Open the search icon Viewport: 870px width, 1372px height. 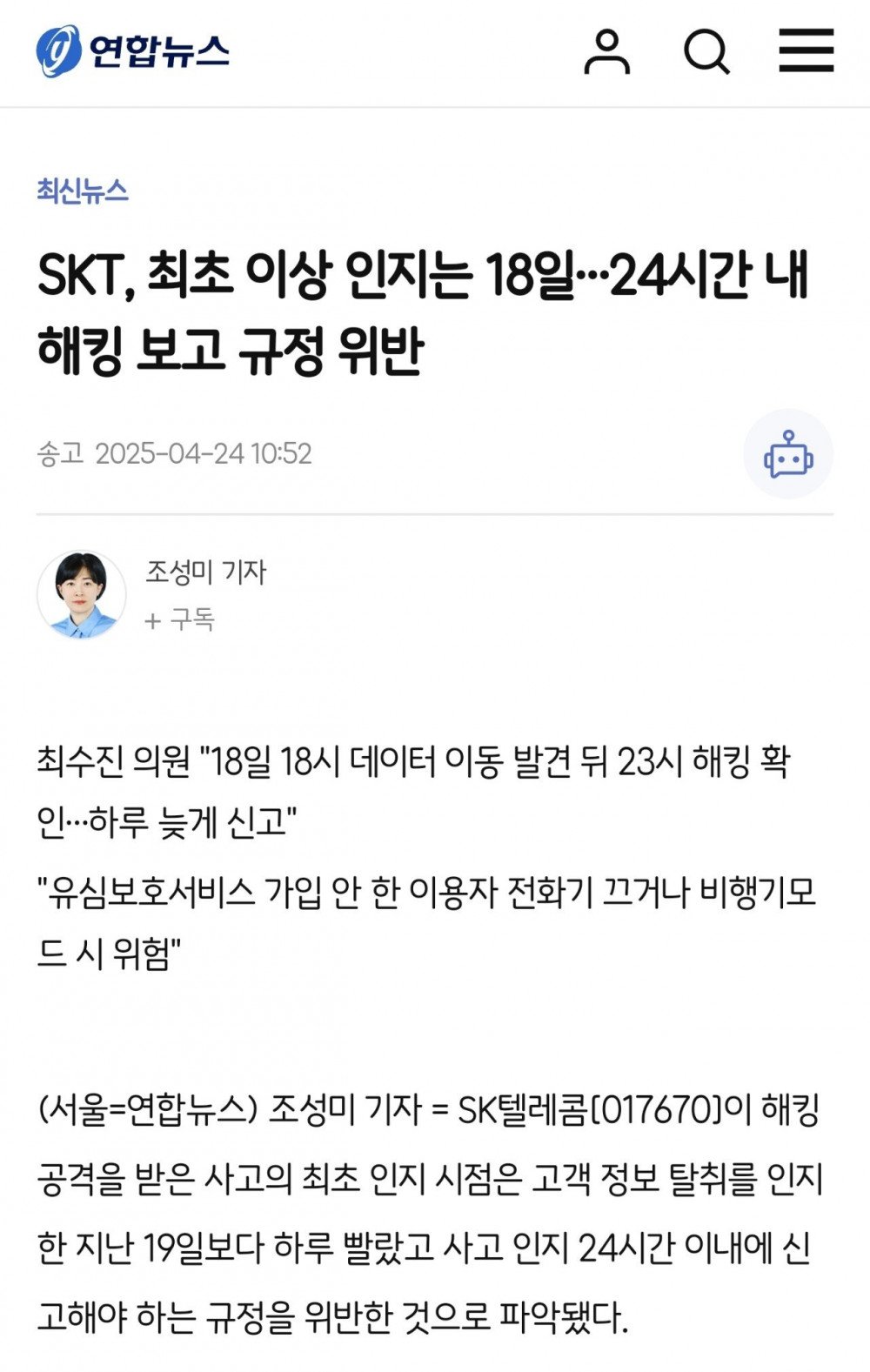(x=706, y=51)
